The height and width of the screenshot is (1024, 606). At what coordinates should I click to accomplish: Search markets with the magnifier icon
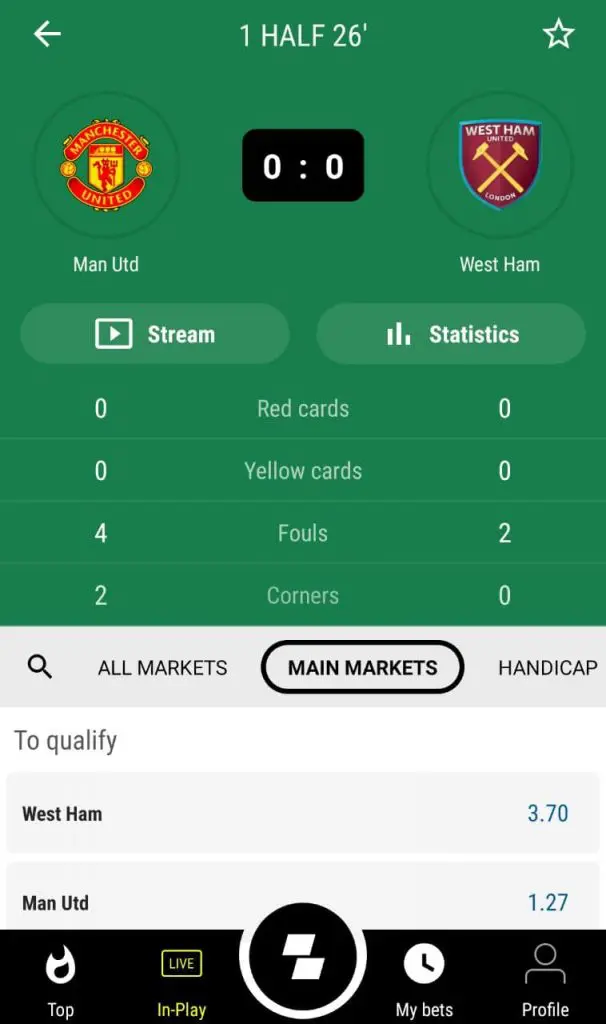pos(40,667)
